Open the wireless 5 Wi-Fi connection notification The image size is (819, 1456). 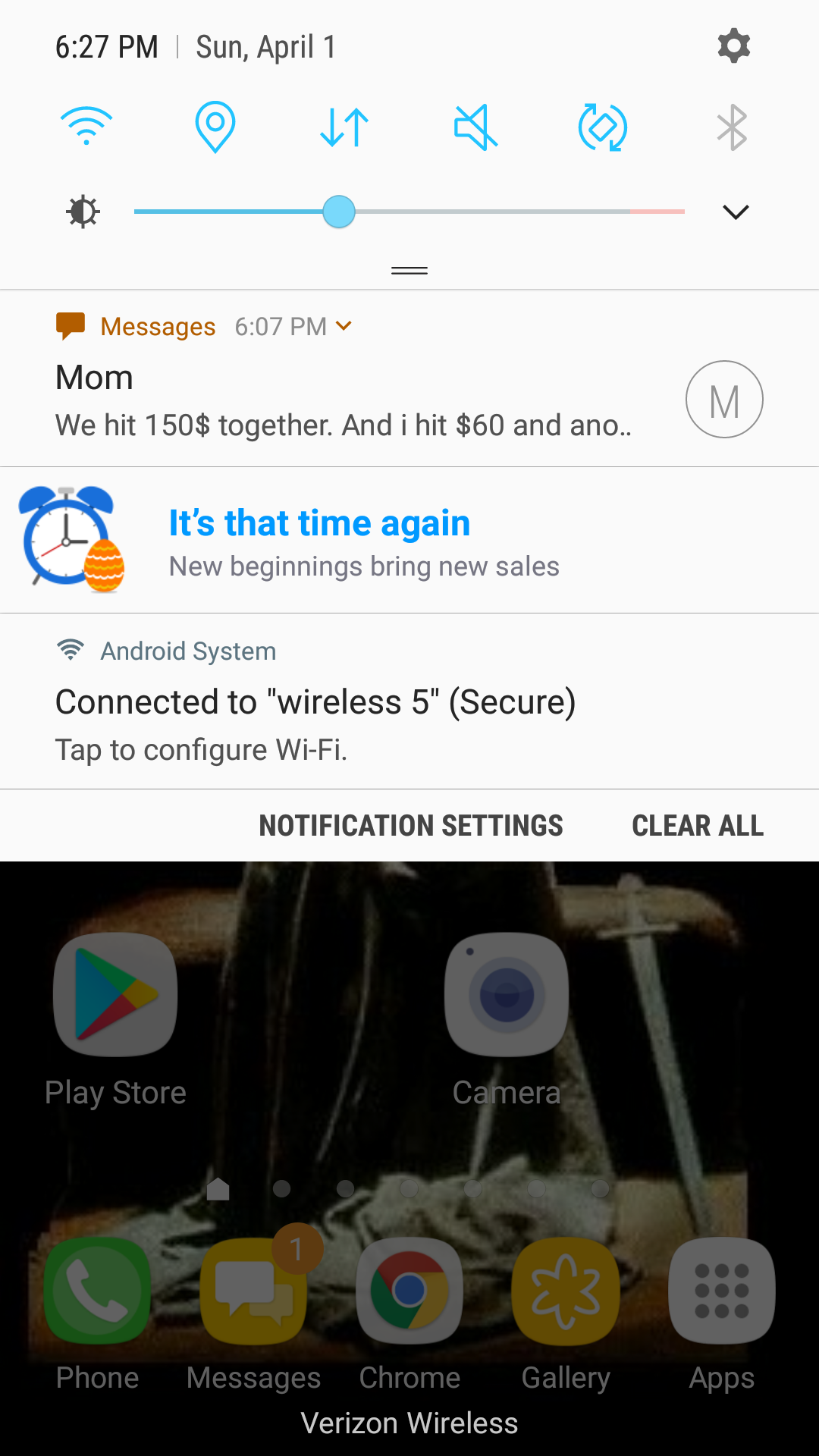coord(409,701)
